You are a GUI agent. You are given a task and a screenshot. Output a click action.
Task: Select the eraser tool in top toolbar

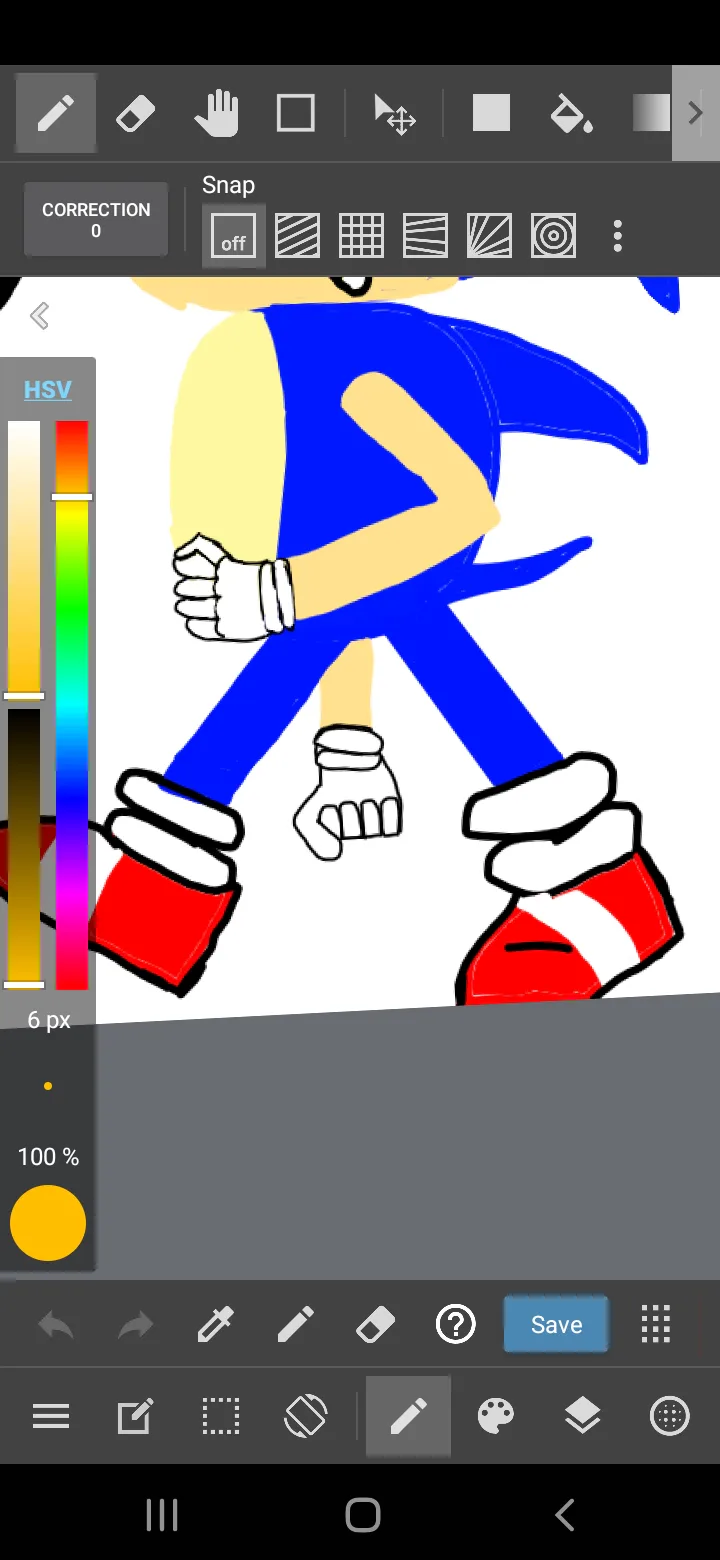click(135, 114)
